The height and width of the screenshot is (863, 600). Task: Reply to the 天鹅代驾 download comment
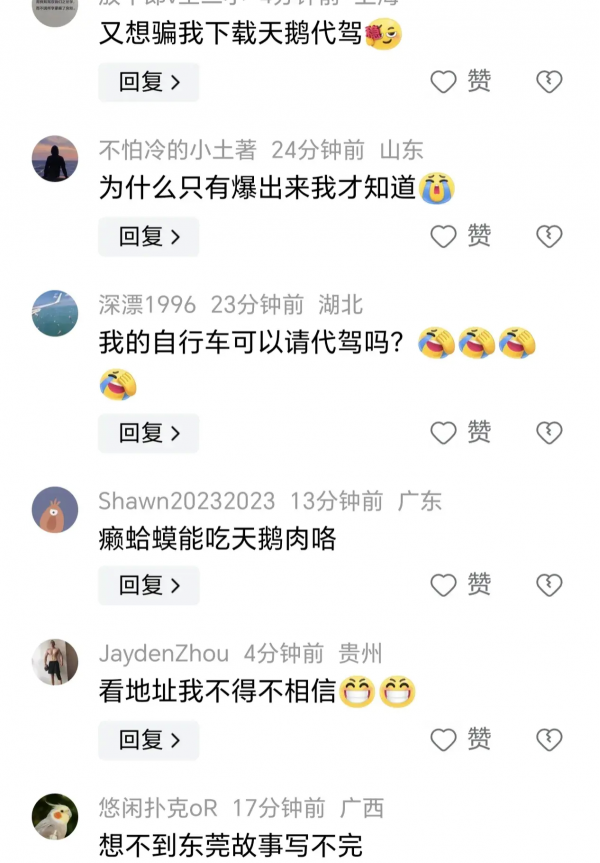pyautogui.click(x=148, y=82)
